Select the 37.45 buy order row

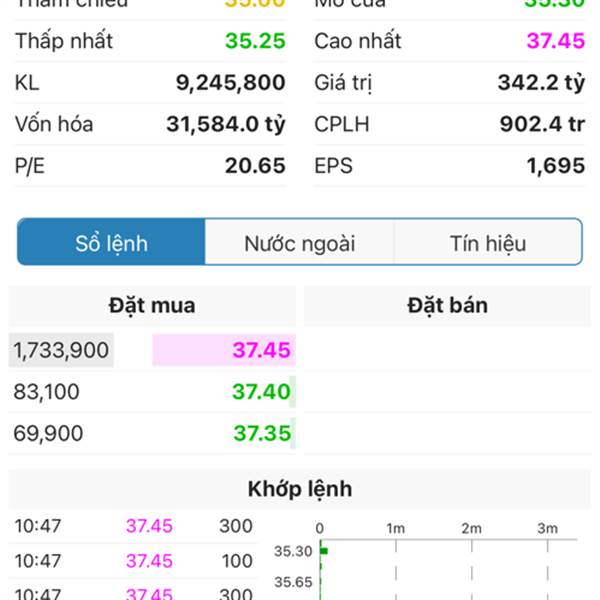pyautogui.click(x=152, y=350)
